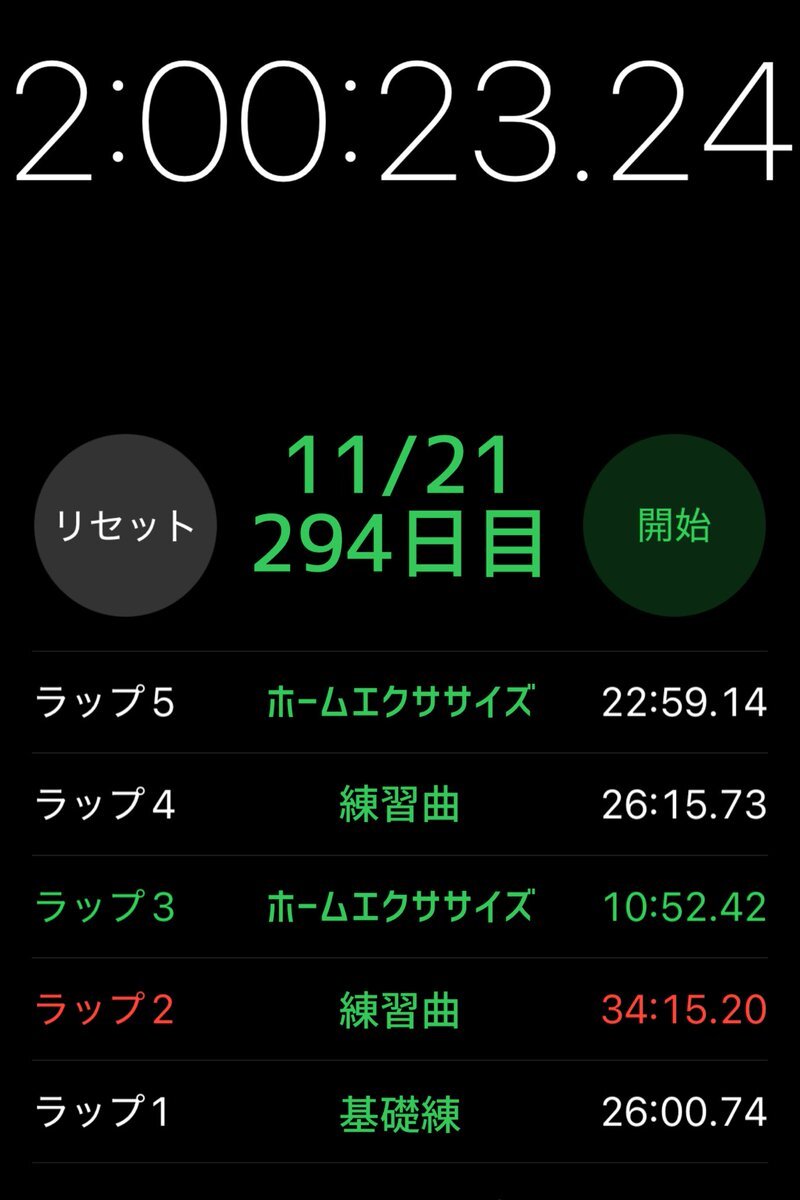Screen dimensions: 800x1200
Task: Tap the リセット button to reset the stopwatch
Action: pos(124,526)
